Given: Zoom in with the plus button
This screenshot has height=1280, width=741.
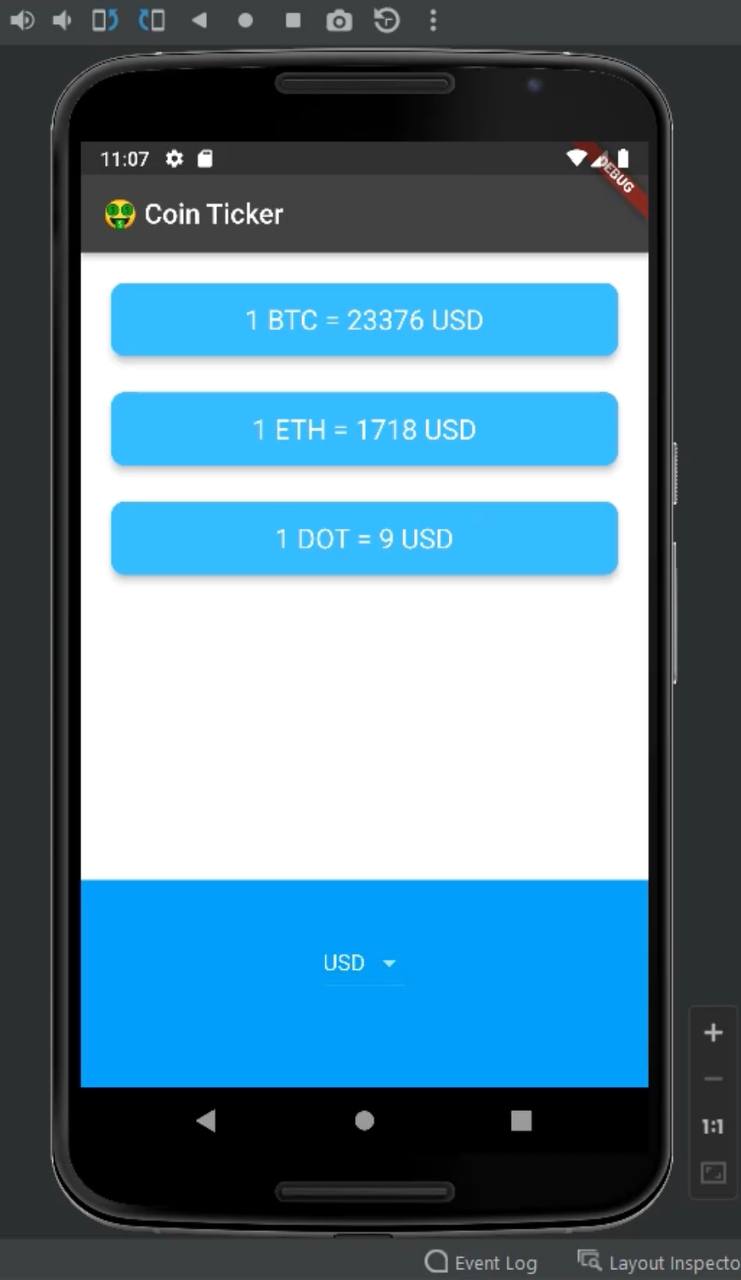Looking at the screenshot, I should 712,1033.
